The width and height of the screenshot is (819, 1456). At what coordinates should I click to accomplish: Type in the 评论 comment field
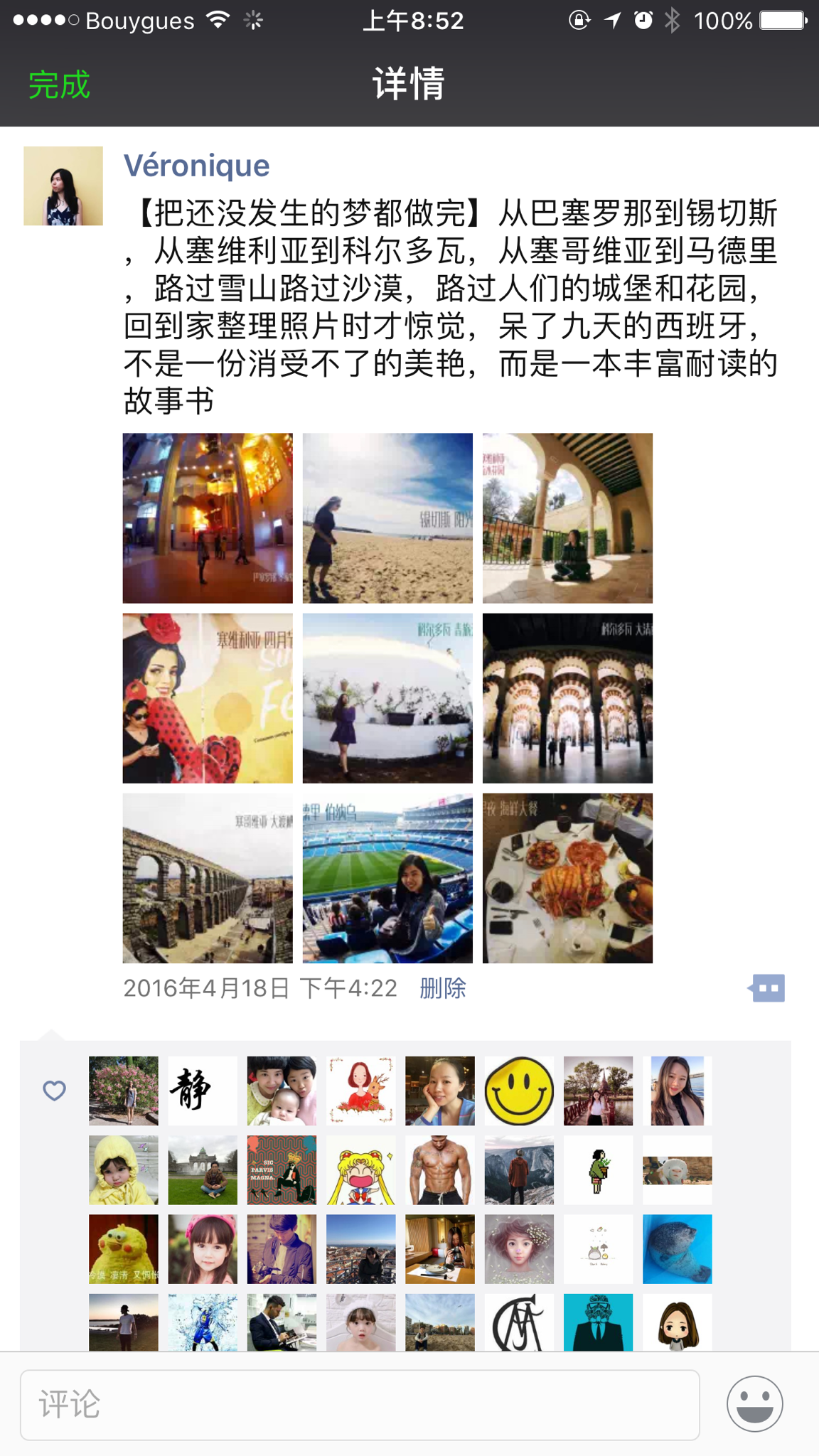[360, 1405]
